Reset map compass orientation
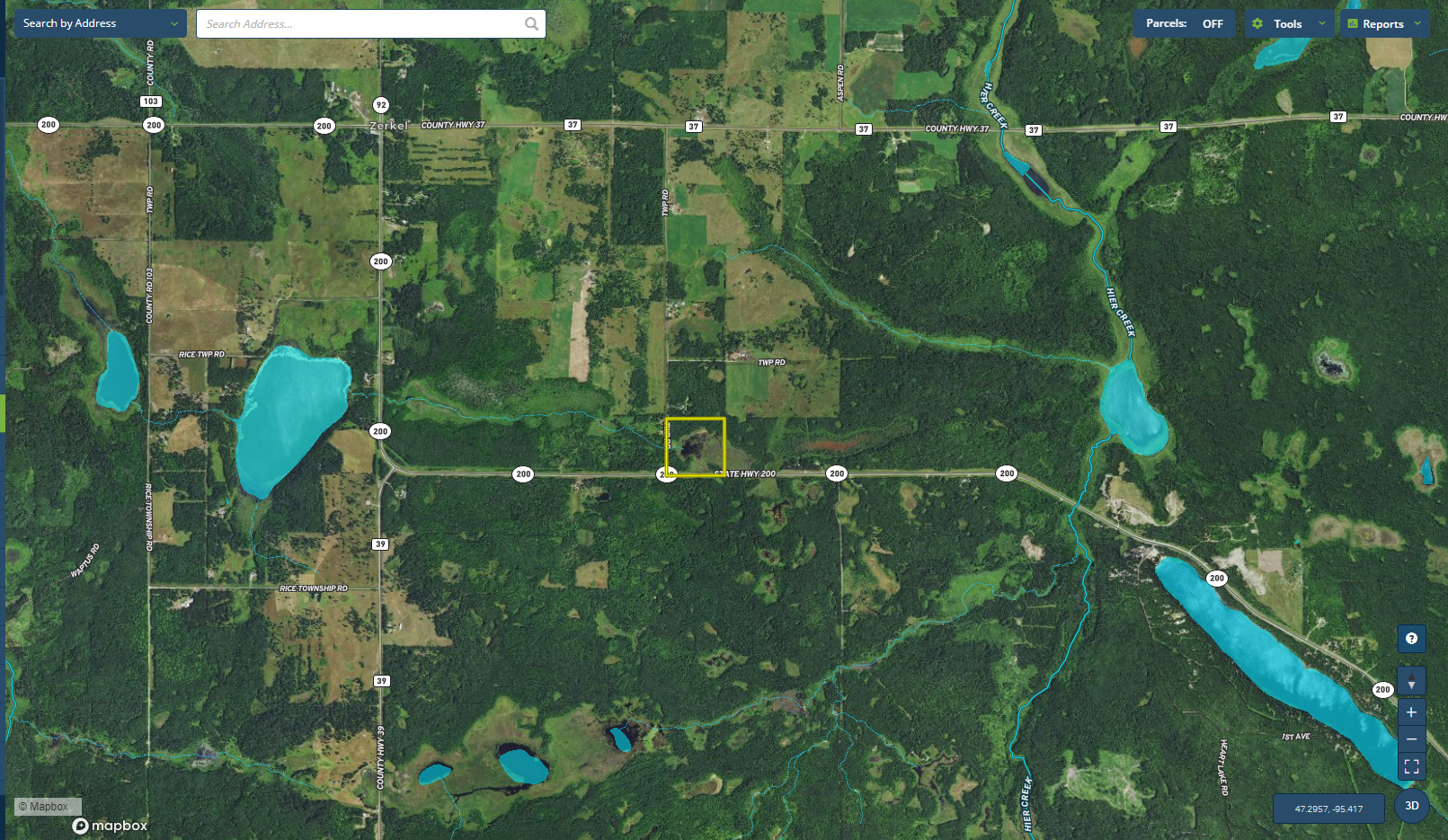1448x840 pixels. pos(1411,683)
